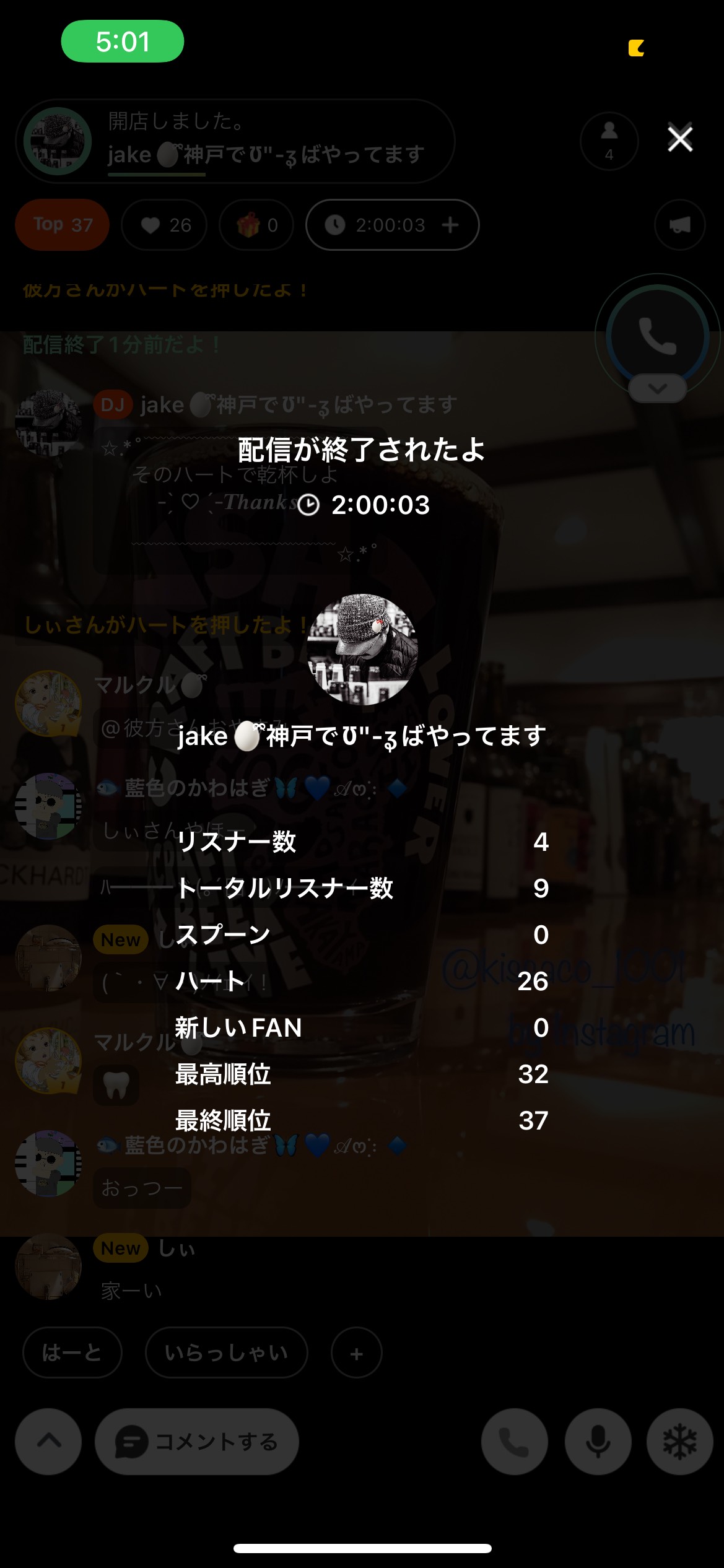Open jake's profile picture in the summary

point(362,649)
